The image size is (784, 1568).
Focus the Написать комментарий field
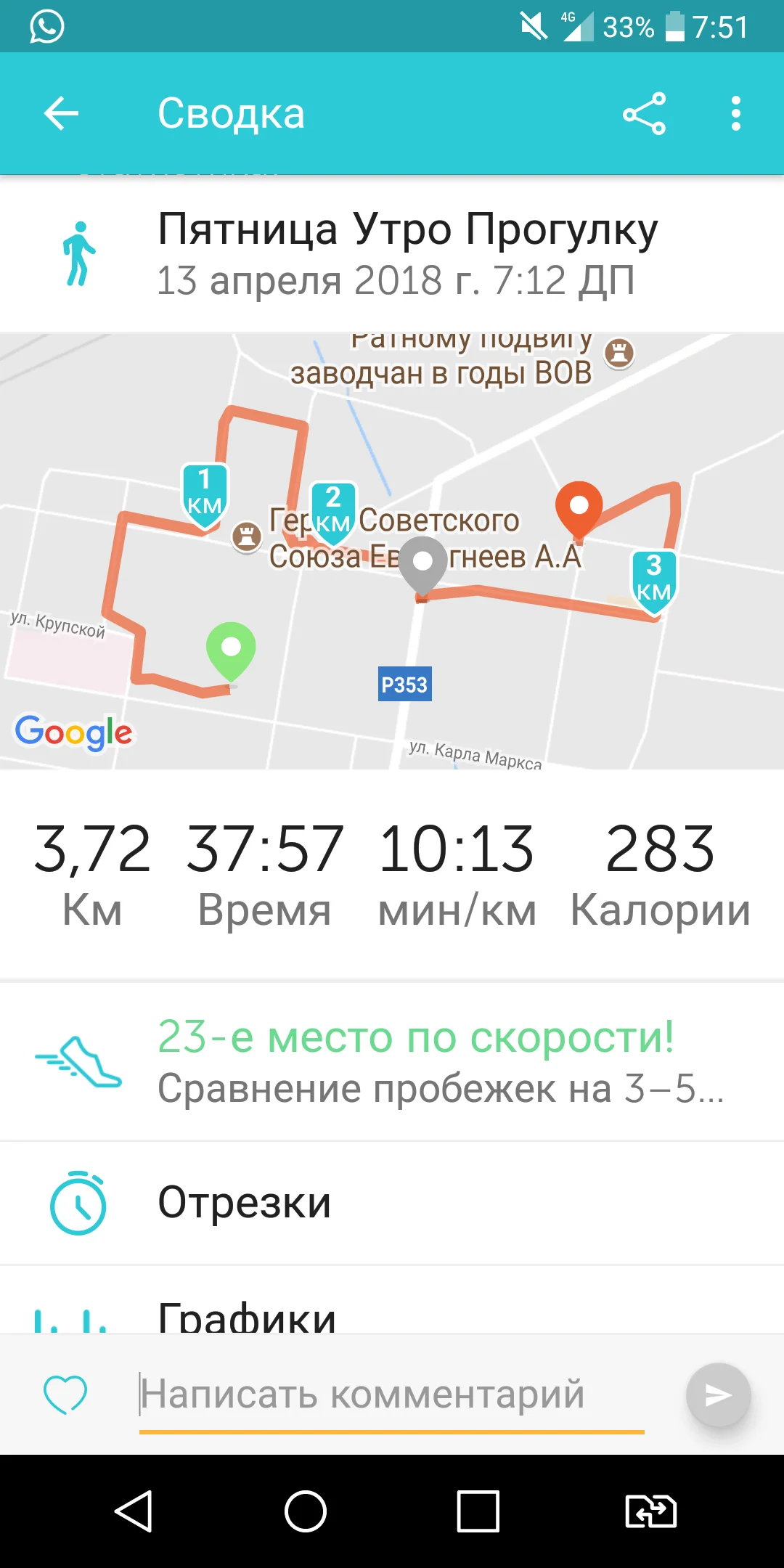point(391,1395)
